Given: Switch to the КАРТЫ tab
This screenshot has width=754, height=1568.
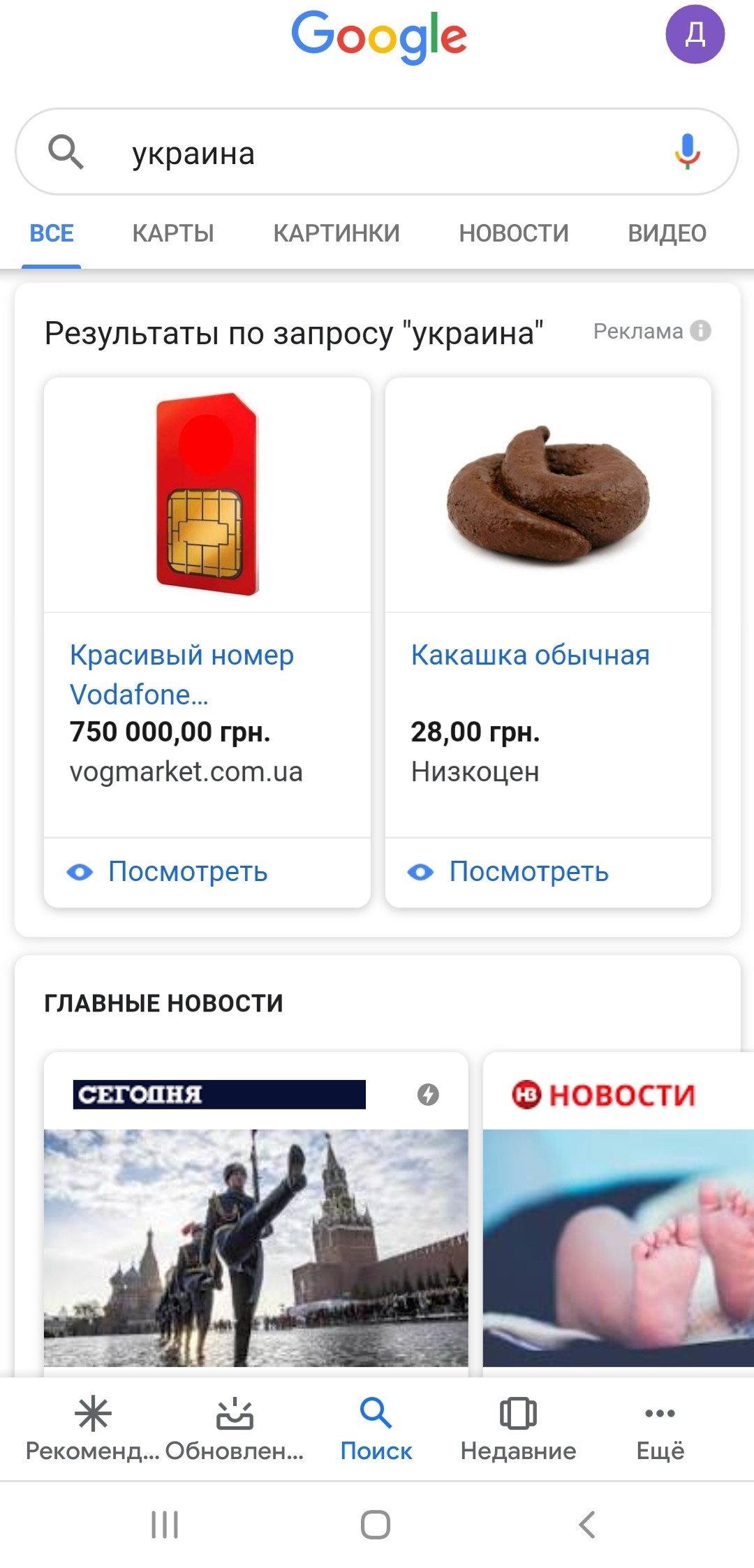Looking at the screenshot, I should pyautogui.click(x=173, y=233).
